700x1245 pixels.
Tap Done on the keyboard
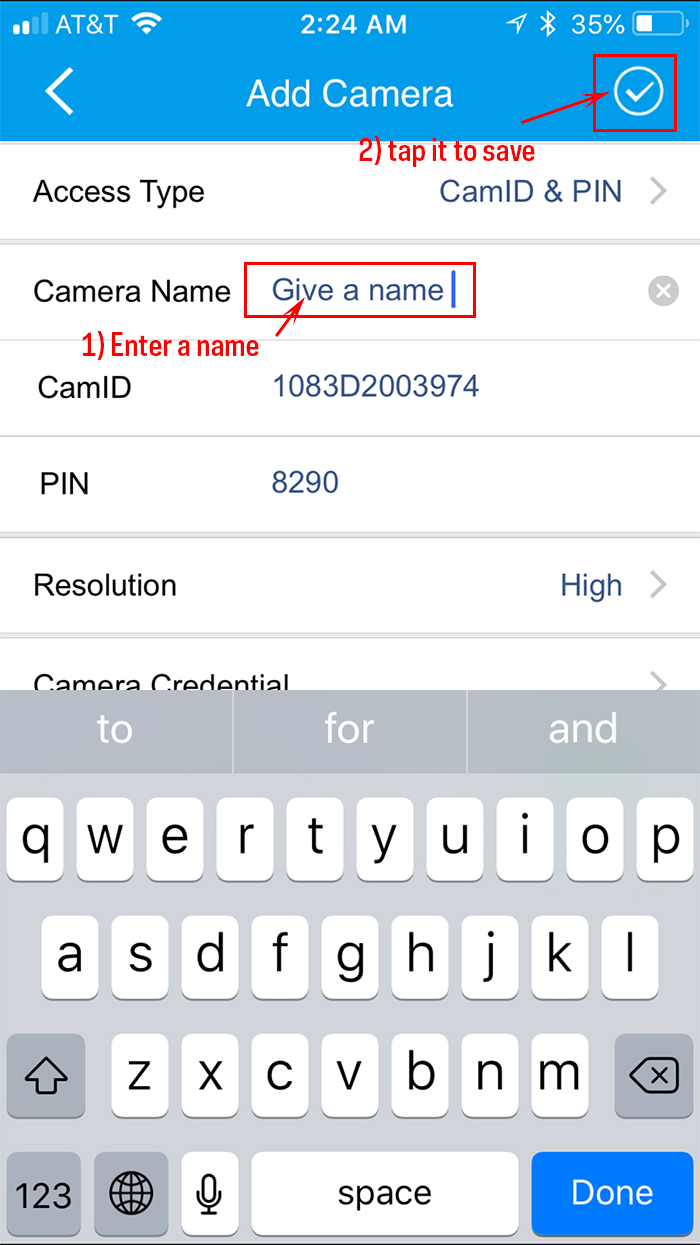click(x=612, y=1192)
